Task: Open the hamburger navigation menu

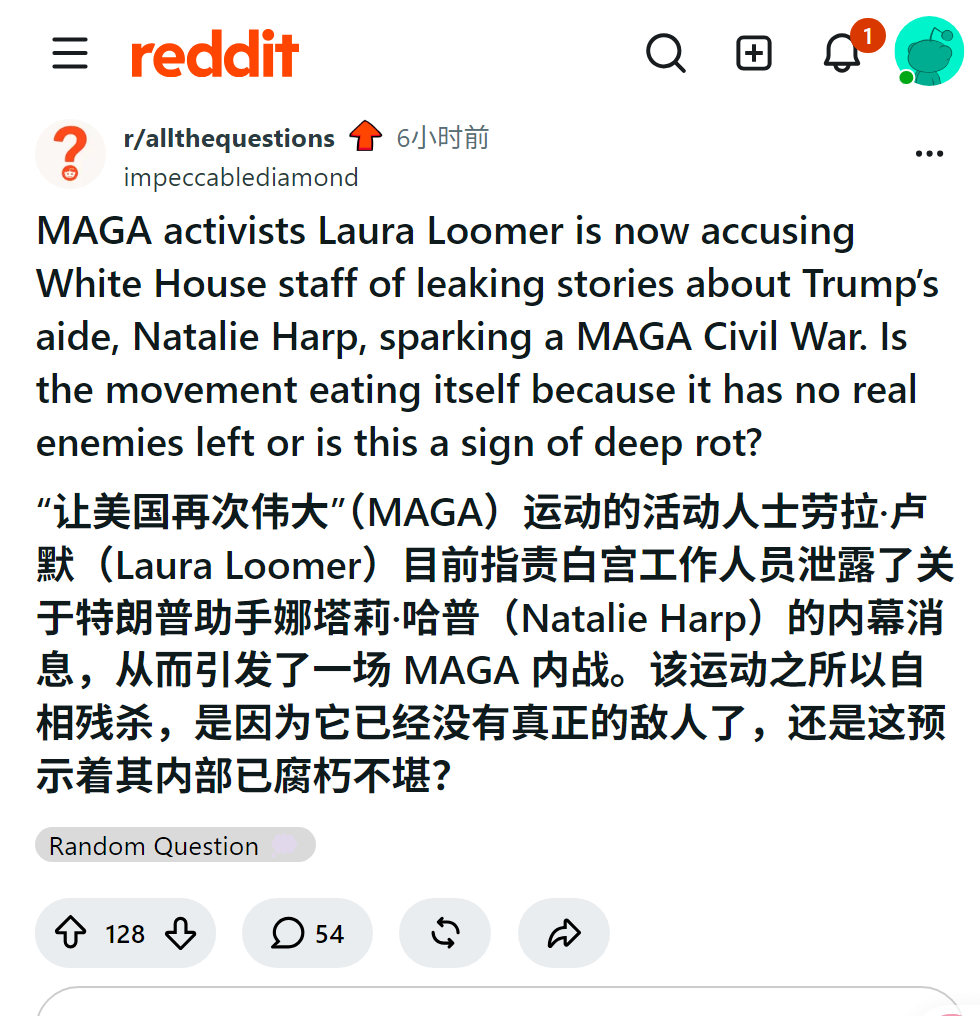Action: [70, 53]
